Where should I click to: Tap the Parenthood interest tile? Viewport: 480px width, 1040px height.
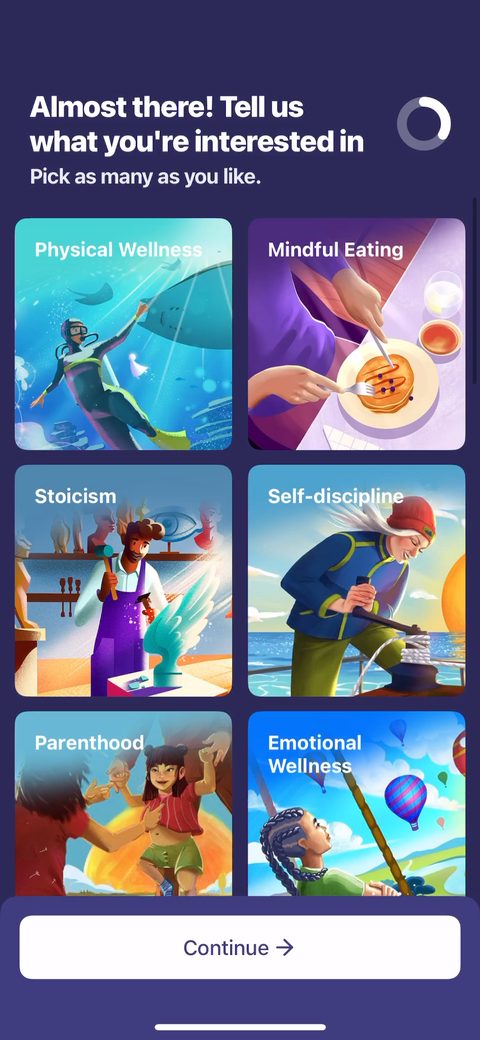(x=123, y=804)
